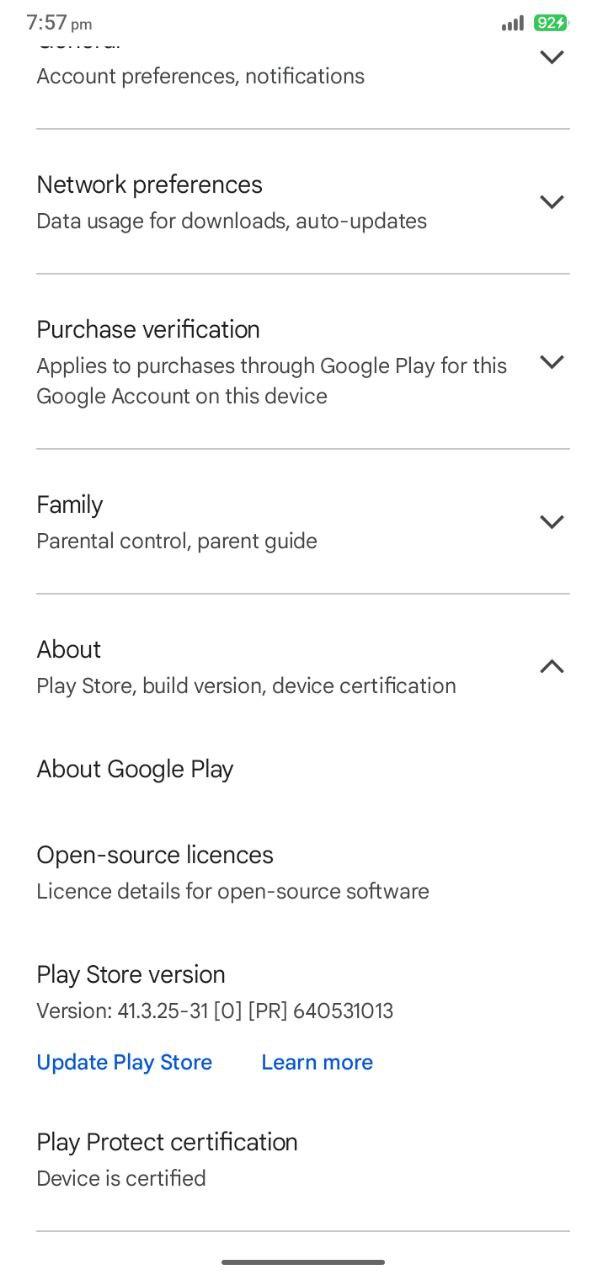Open About Google Play
The image size is (606, 1280).
(303, 769)
